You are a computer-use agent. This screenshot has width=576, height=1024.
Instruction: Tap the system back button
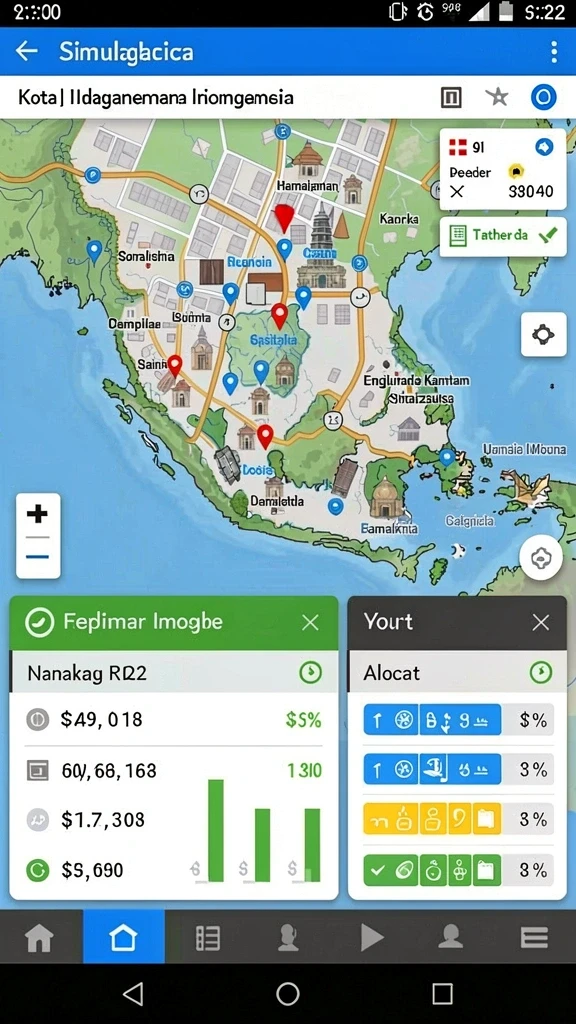coord(133,994)
